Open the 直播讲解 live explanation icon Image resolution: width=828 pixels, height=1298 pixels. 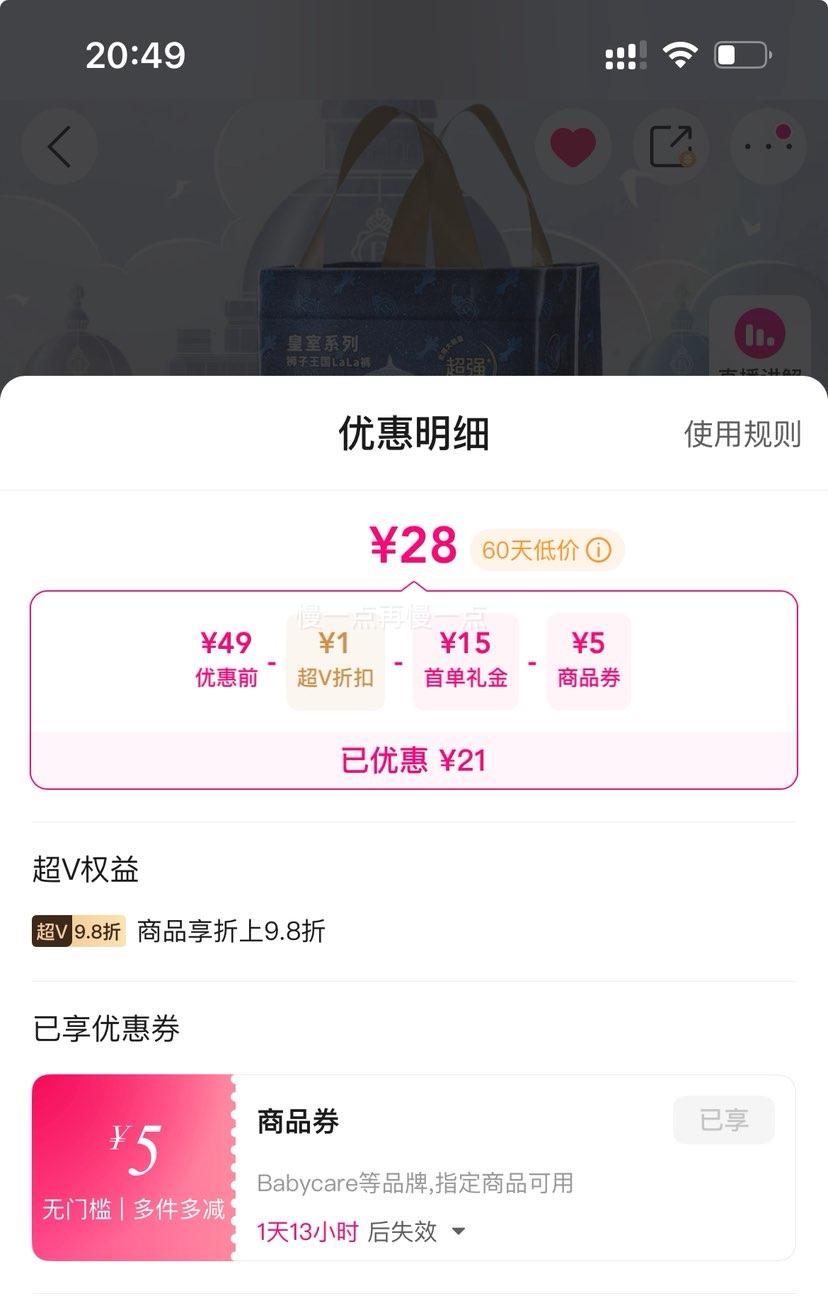pos(762,333)
